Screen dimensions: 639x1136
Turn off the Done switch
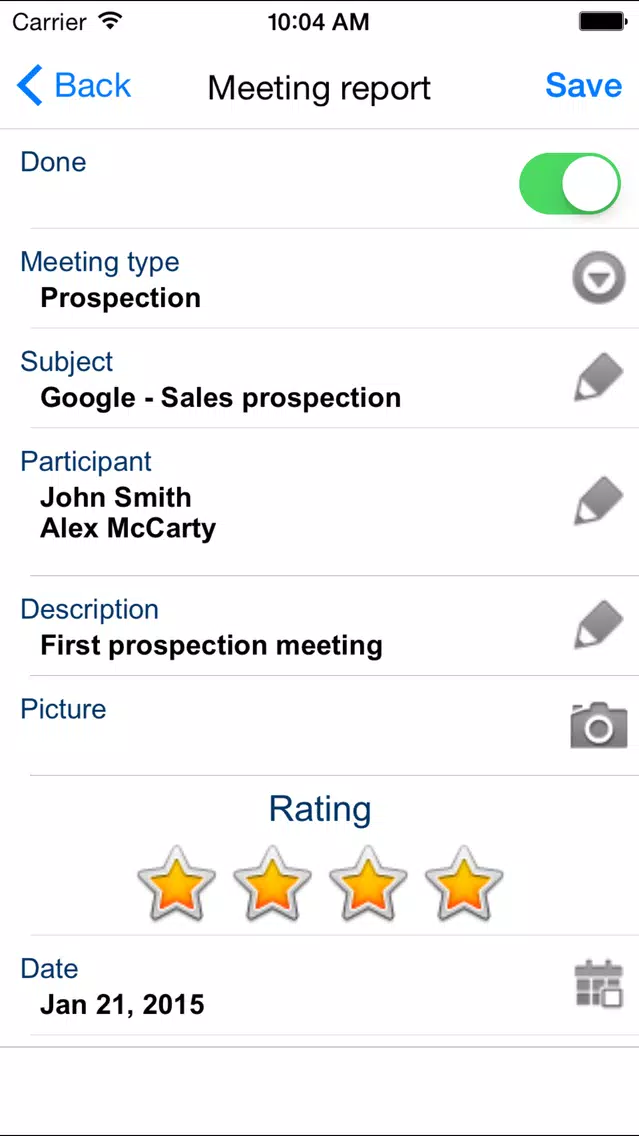click(570, 183)
